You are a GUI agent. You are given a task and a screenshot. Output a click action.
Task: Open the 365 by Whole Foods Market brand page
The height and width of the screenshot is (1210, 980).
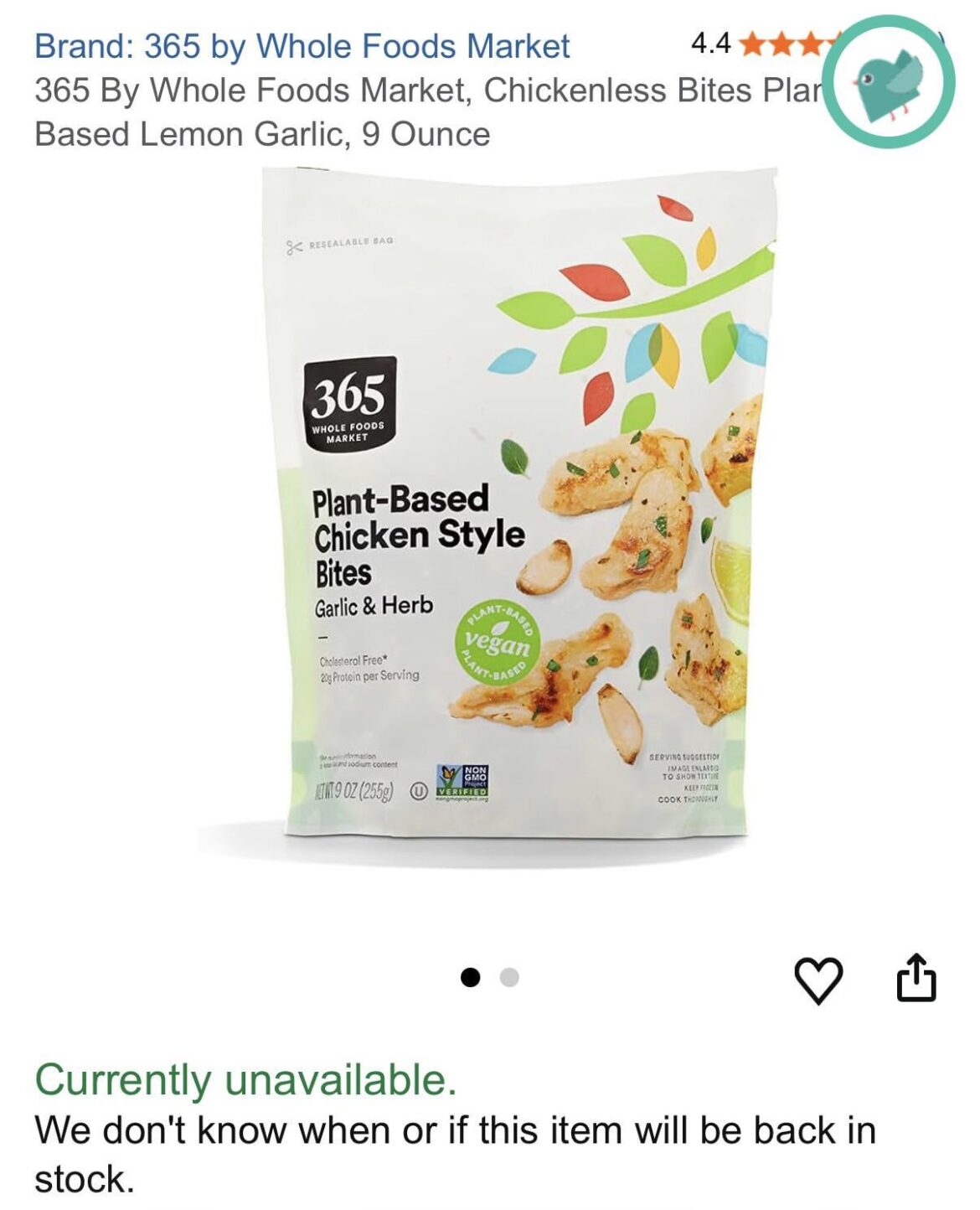coord(302,48)
